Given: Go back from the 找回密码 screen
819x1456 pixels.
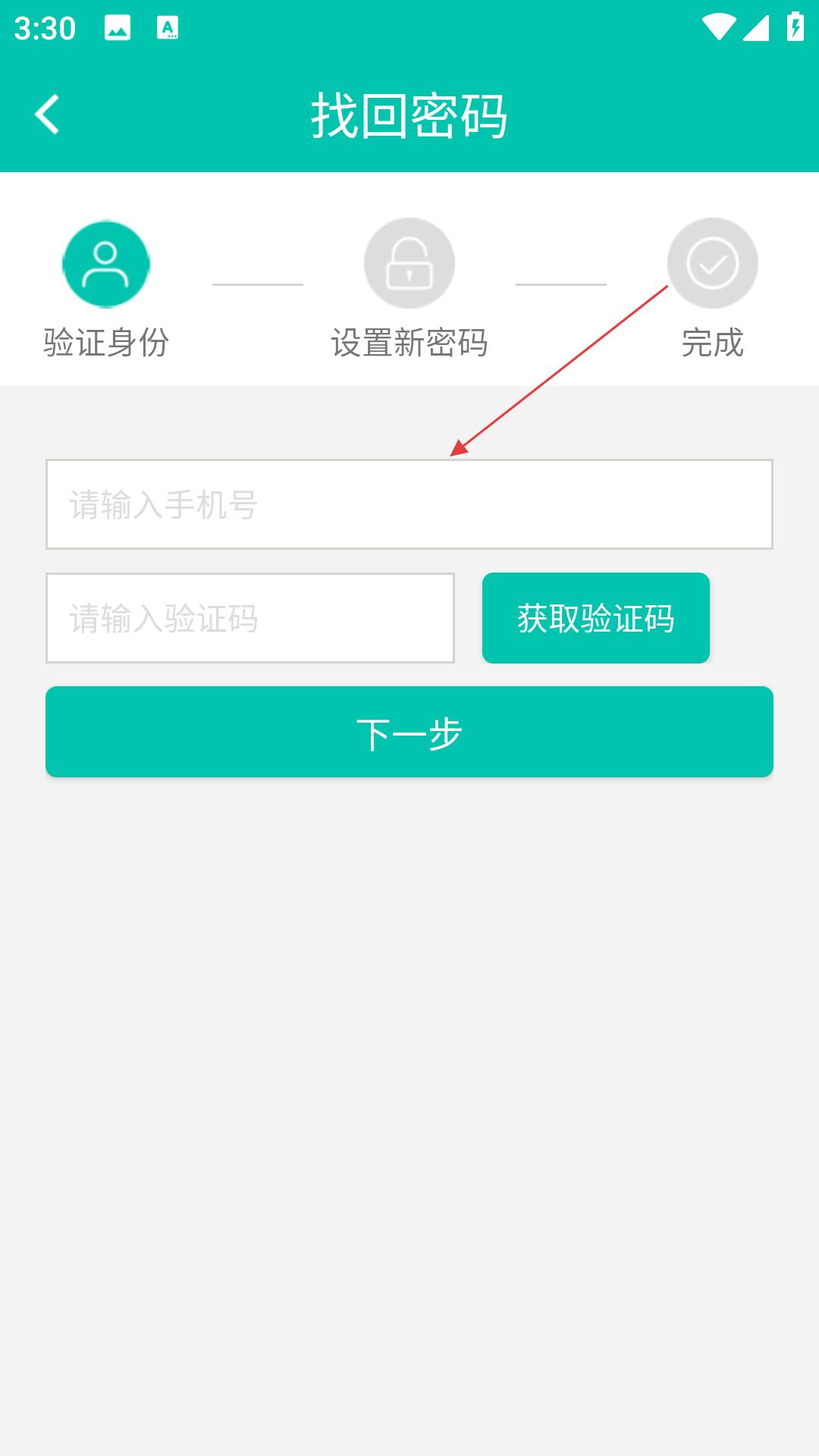Looking at the screenshot, I should [47, 115].
